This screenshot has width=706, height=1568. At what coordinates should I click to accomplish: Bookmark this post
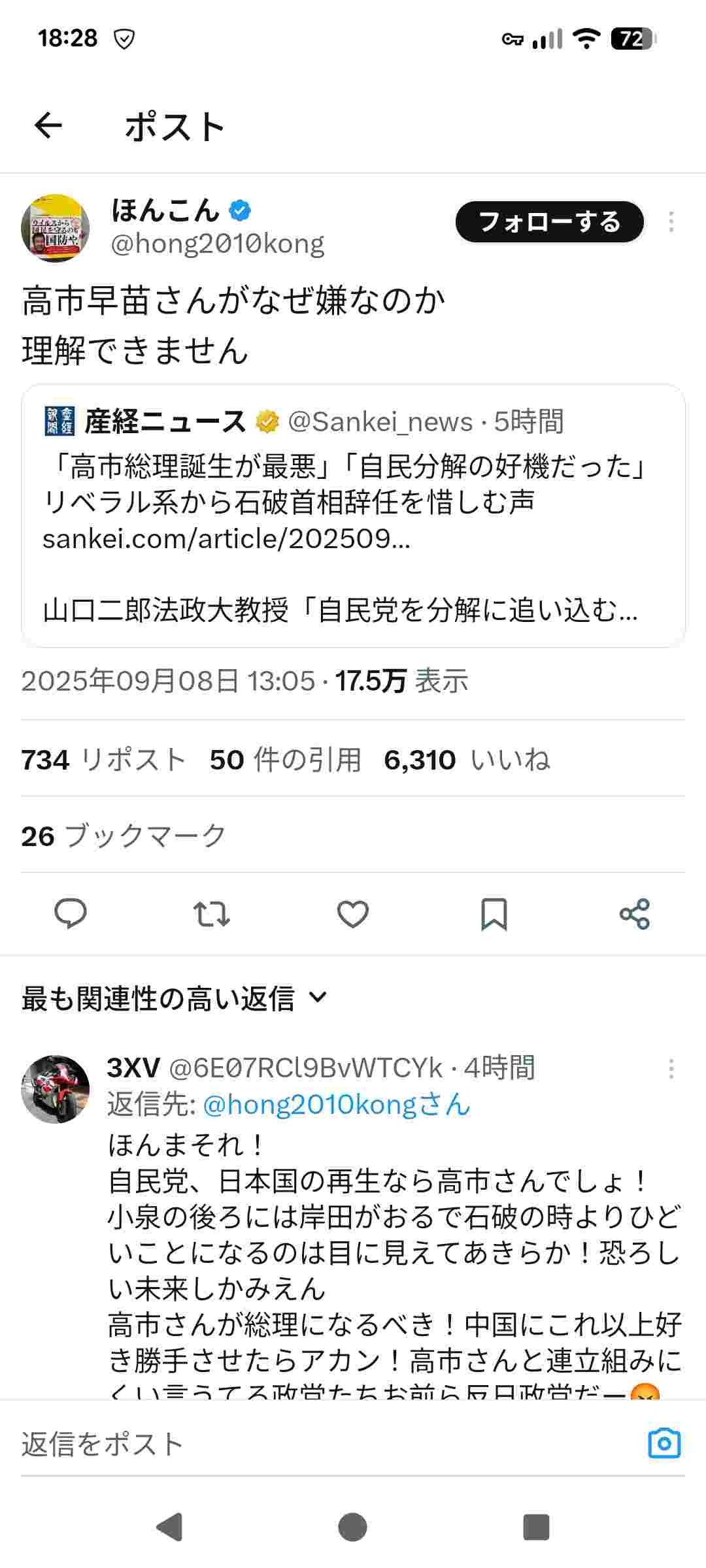click(x=494, y=913)
